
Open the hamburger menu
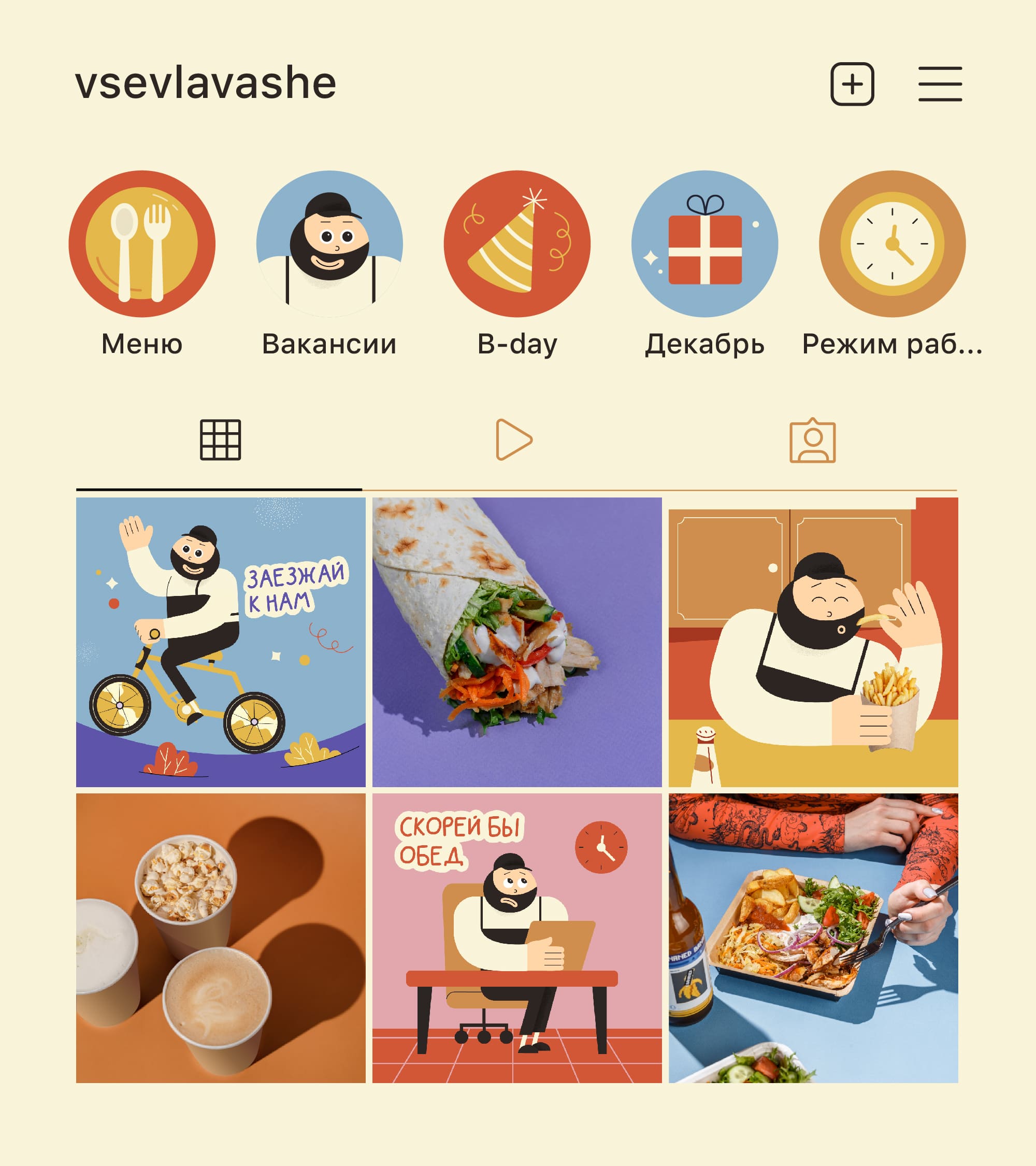(x=940, y=84)
